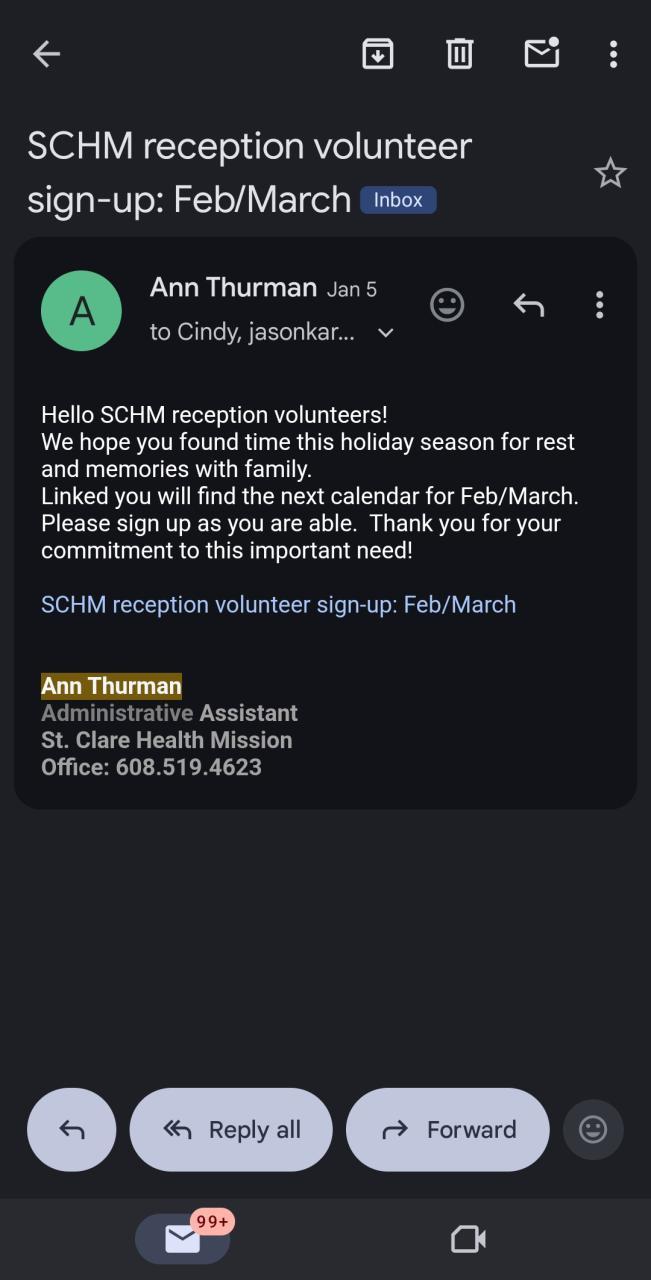Choose Reply all
The height and width of the screenshot is (1280, 651).
click(x=231, y=1130)
